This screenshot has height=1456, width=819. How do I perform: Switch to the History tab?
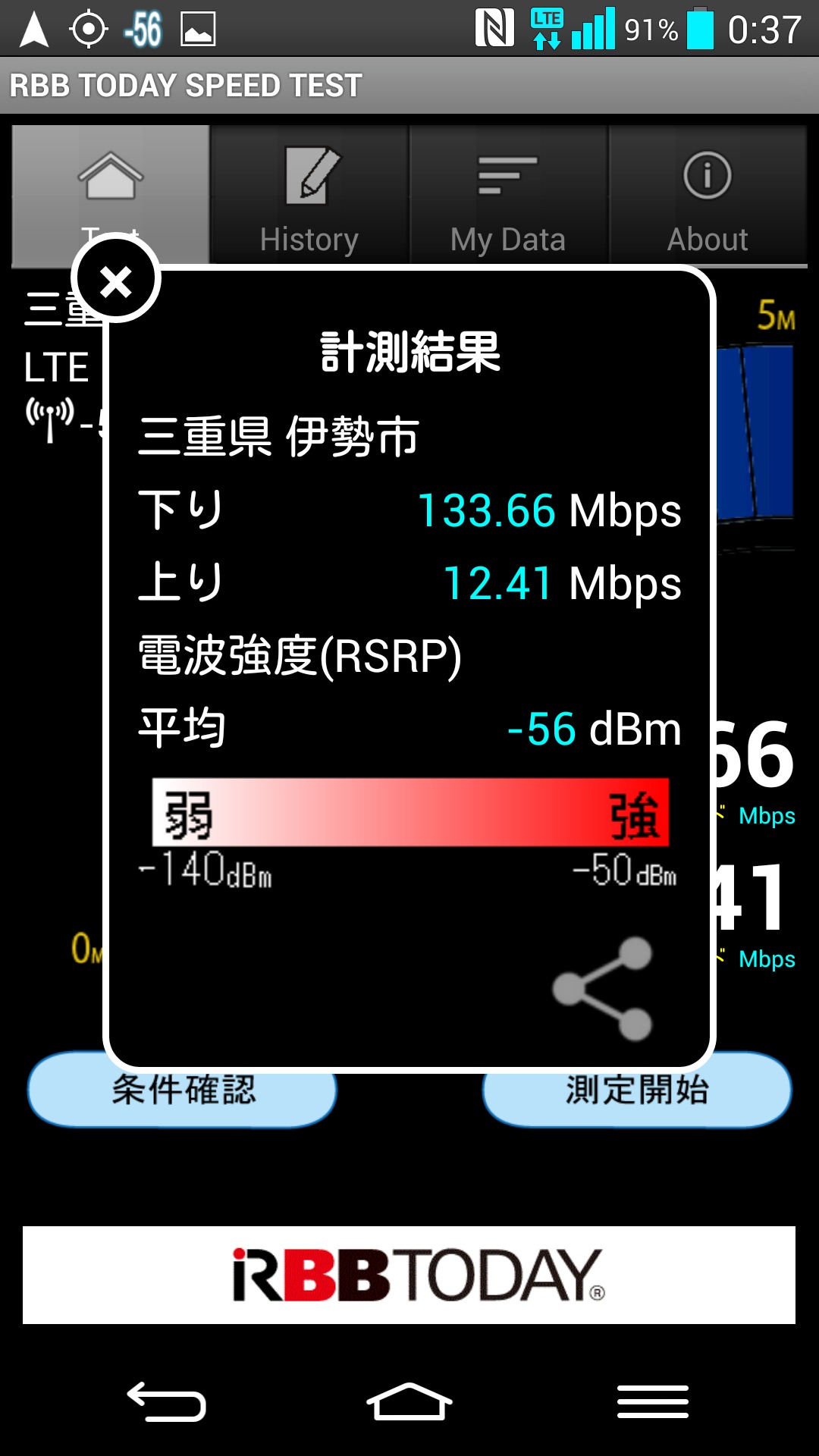(309, 197)
